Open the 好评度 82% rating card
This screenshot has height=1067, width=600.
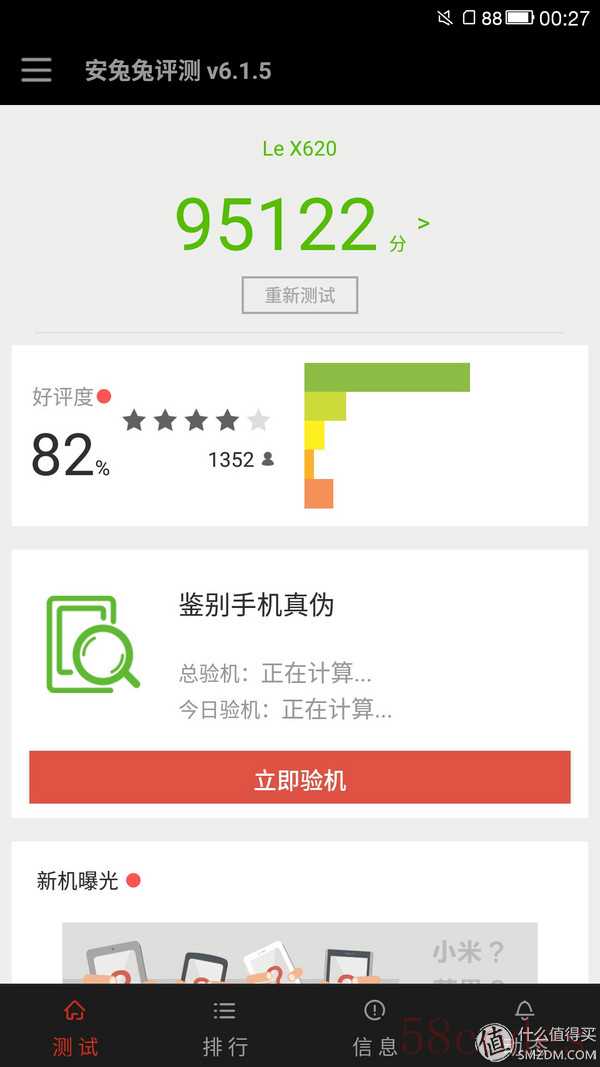click(x=300, y=436)
